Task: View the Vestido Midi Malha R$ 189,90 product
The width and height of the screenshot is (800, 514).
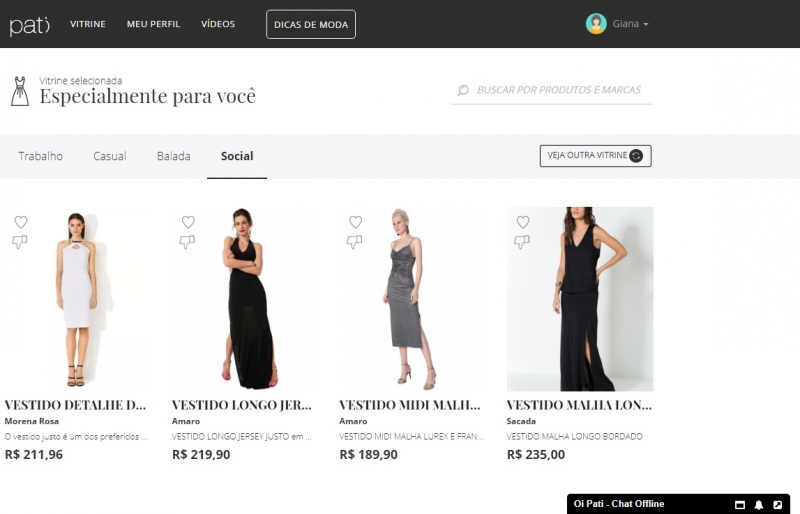Action: coord(412,300)
